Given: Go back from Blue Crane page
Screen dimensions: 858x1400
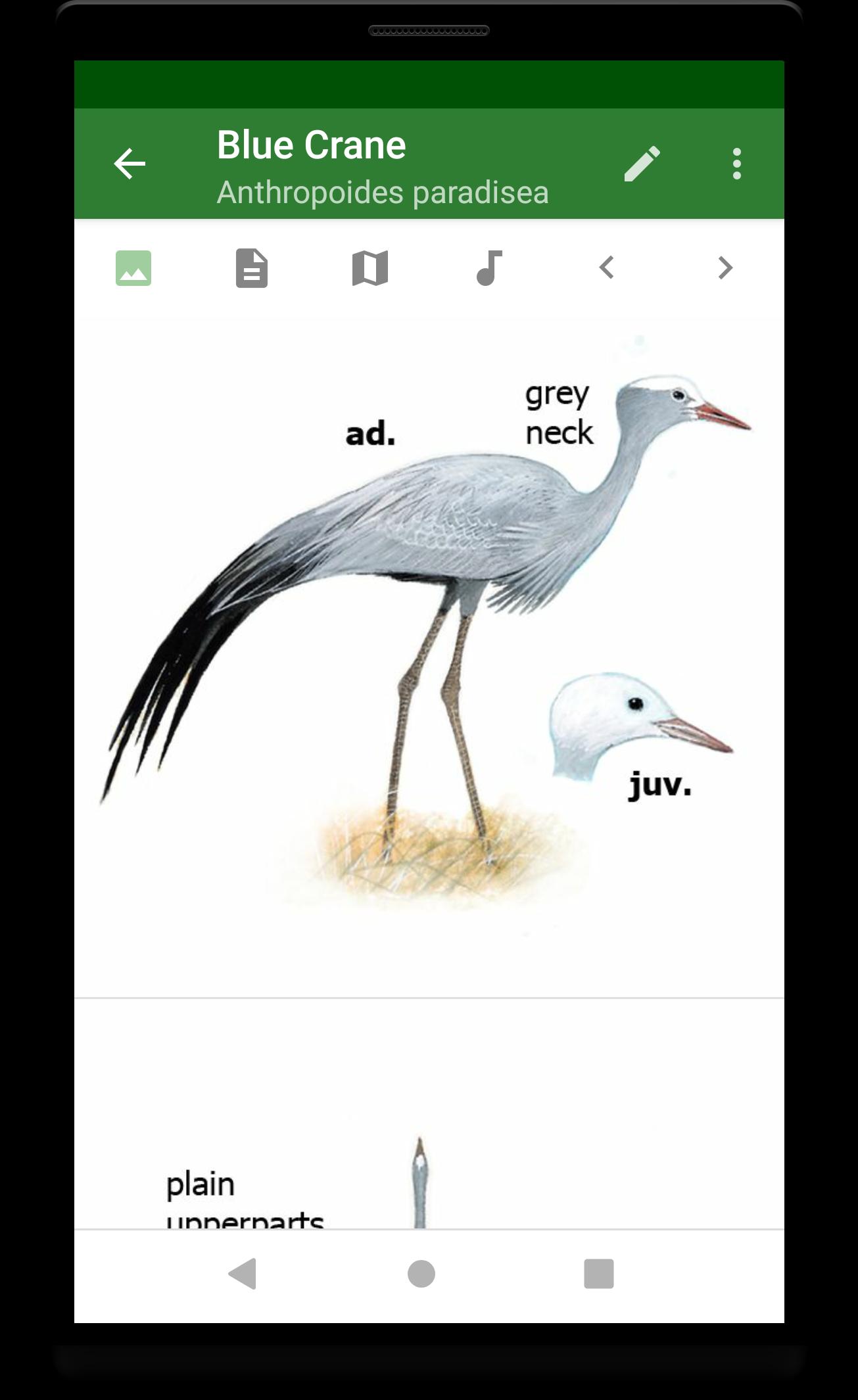Looking at the screenshot, I should click(130, 164).
